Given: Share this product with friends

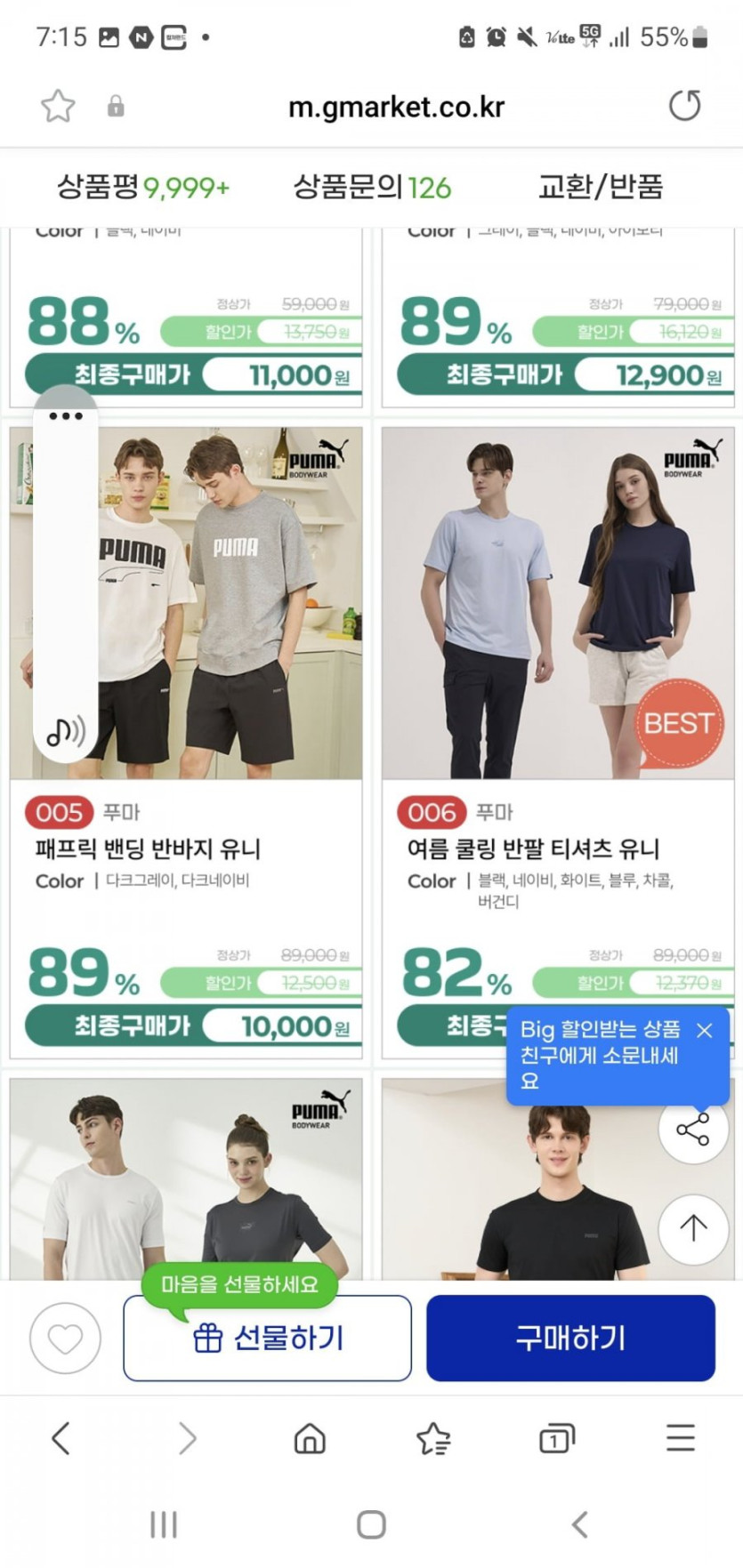Looking at the screenshot, I should [692, 1130].
